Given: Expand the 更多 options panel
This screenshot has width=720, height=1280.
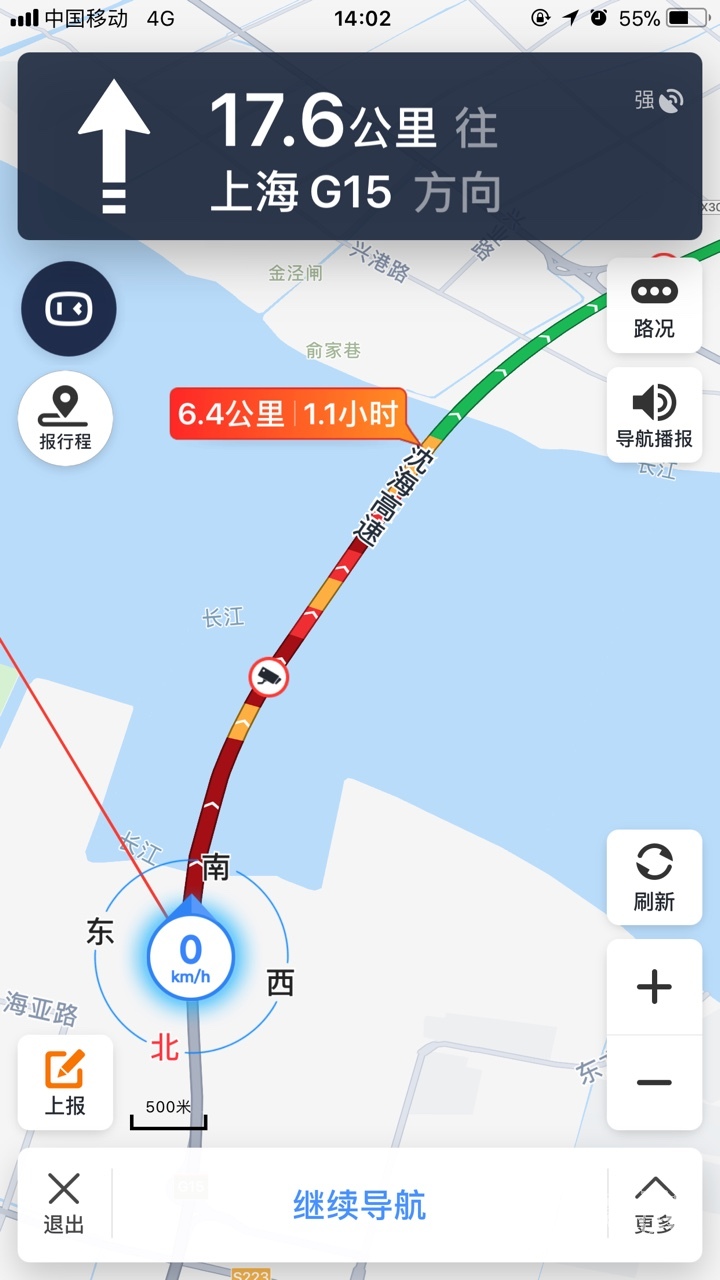Looking at the screenshot, I should tap(655, 1204).
